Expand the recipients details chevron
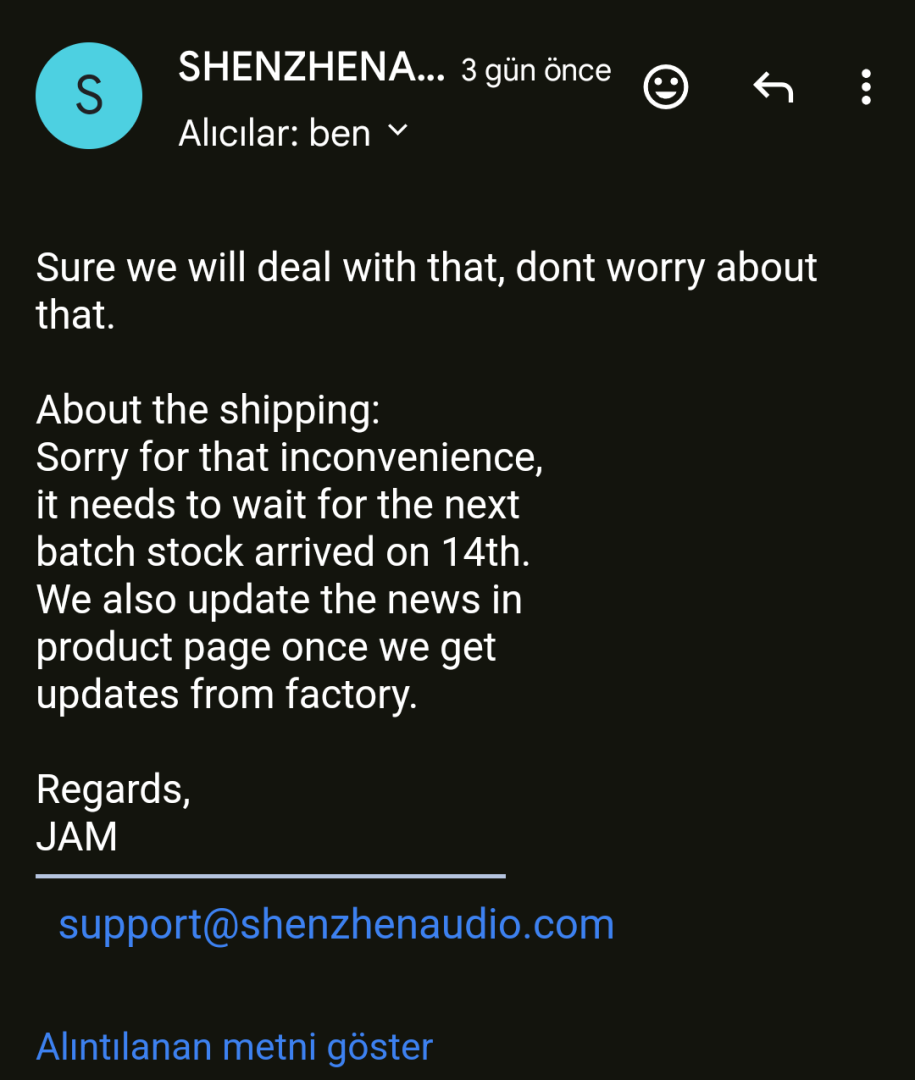Image resolution: width=915 pixels, height=1080 pixels. (398, 131)
